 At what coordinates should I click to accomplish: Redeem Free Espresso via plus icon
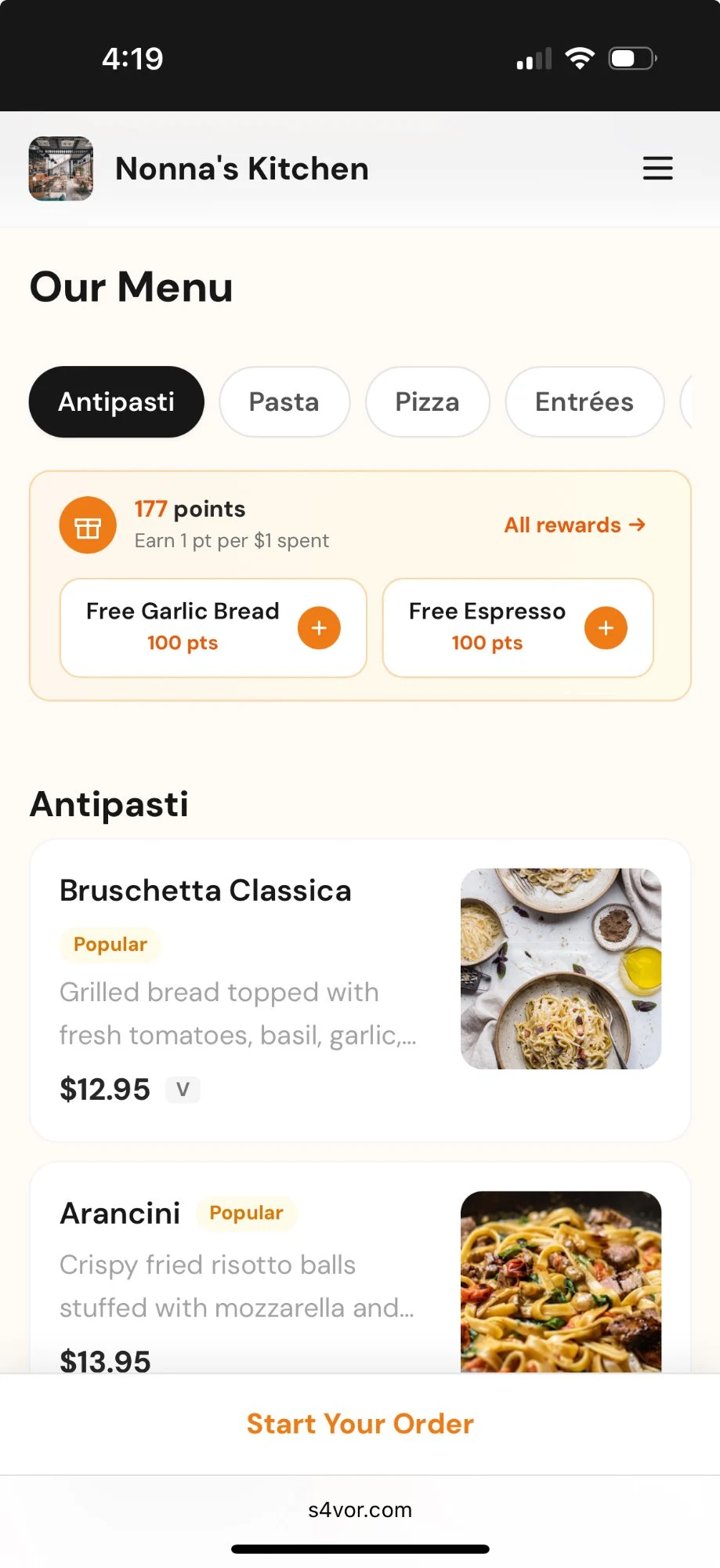tap(606, 627)
